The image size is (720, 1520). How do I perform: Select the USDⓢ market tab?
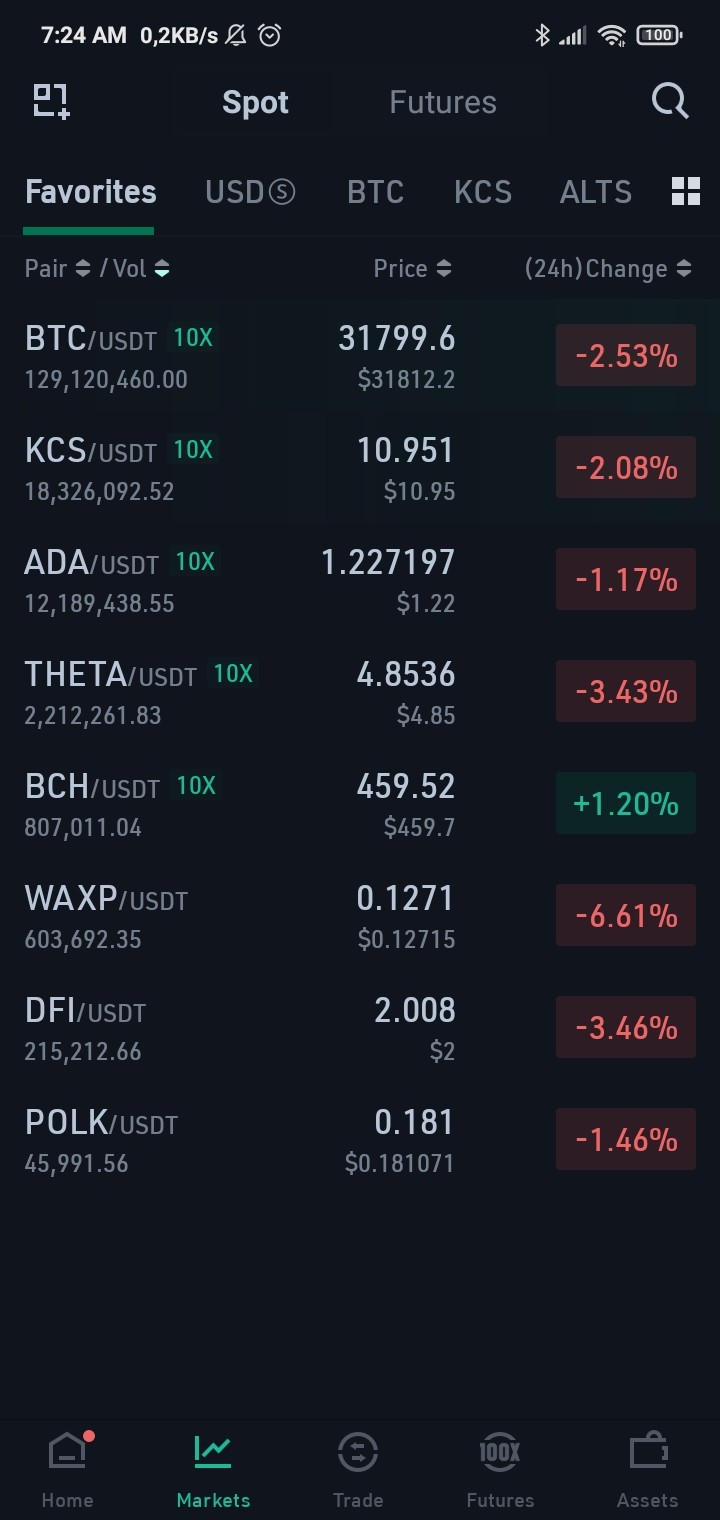tap(250, 191)
